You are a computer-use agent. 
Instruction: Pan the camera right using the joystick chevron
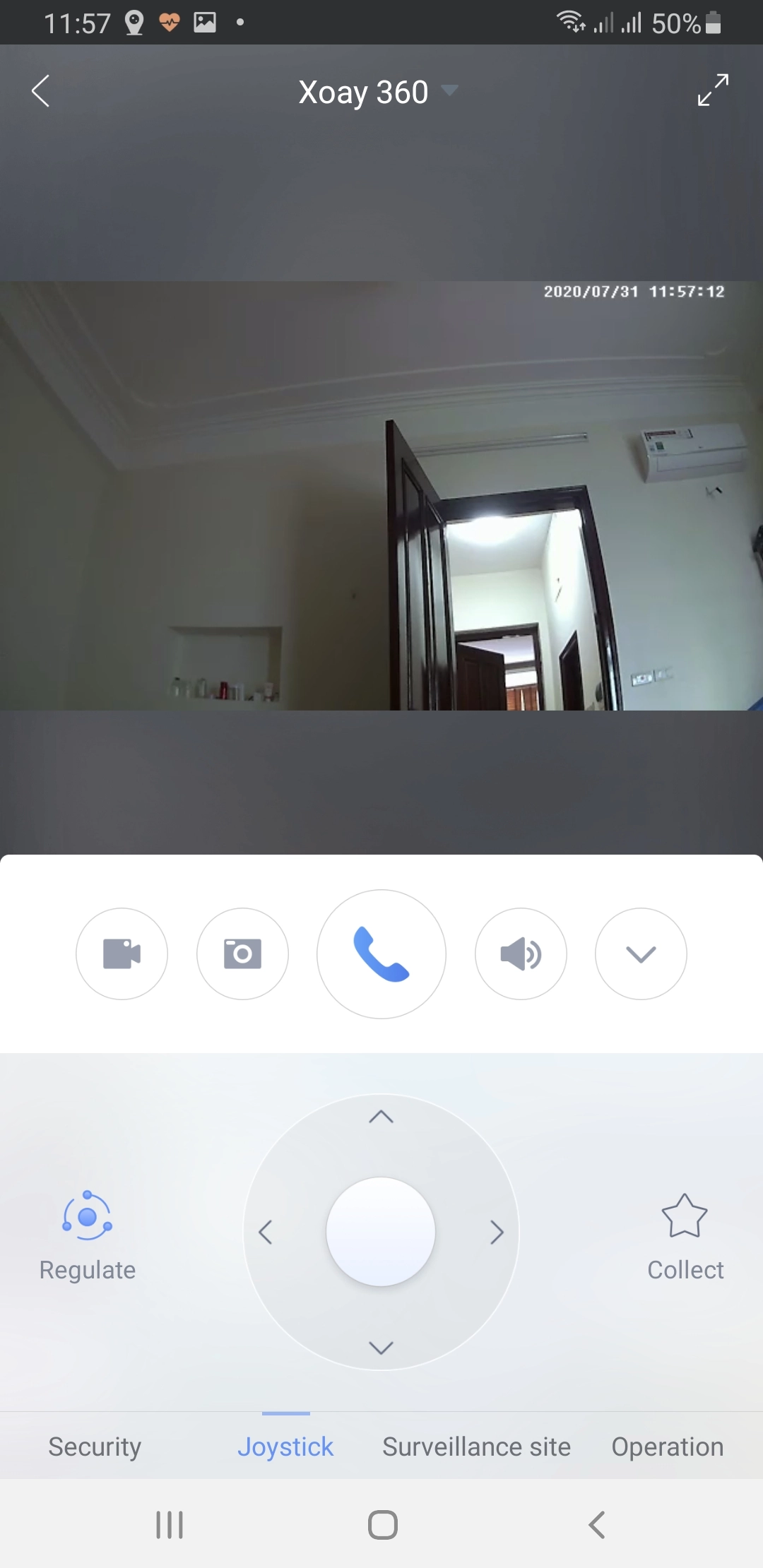click(497, 1233)
